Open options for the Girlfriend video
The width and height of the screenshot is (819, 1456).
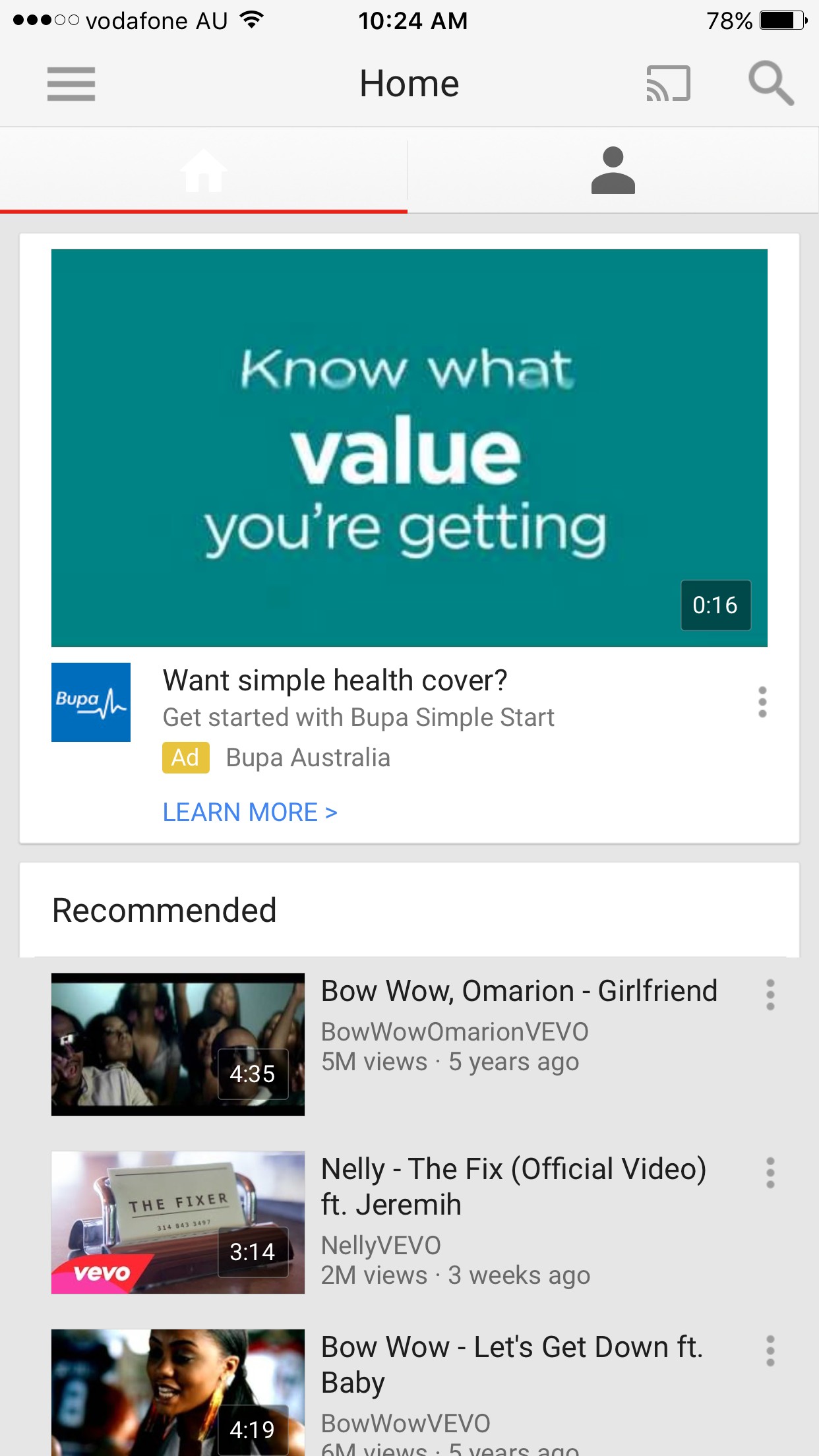(770, 995)
